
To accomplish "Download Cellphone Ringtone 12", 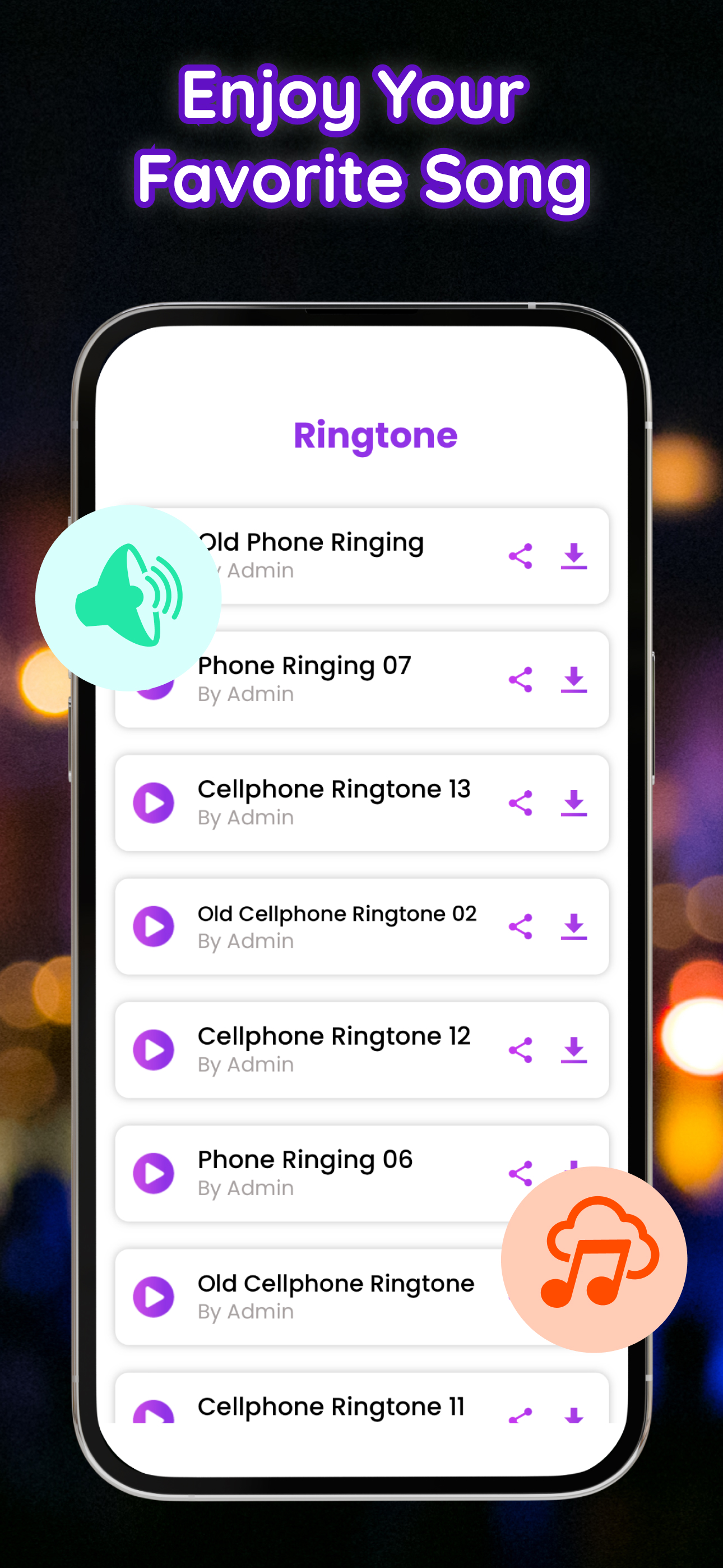I will tap(574, 1049).
